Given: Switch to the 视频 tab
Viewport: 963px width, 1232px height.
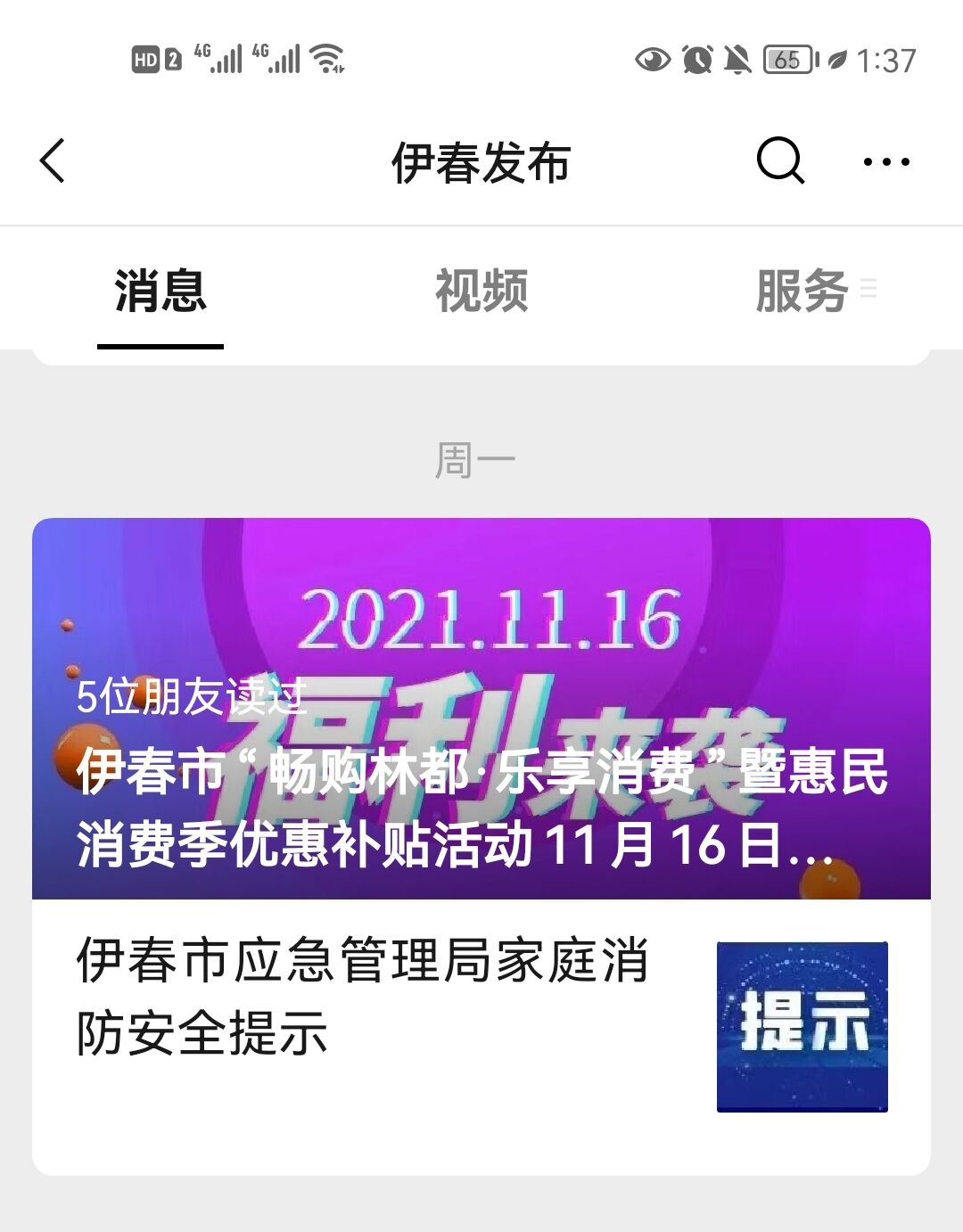Looking at the screenshot, I should tap(481, 291).
